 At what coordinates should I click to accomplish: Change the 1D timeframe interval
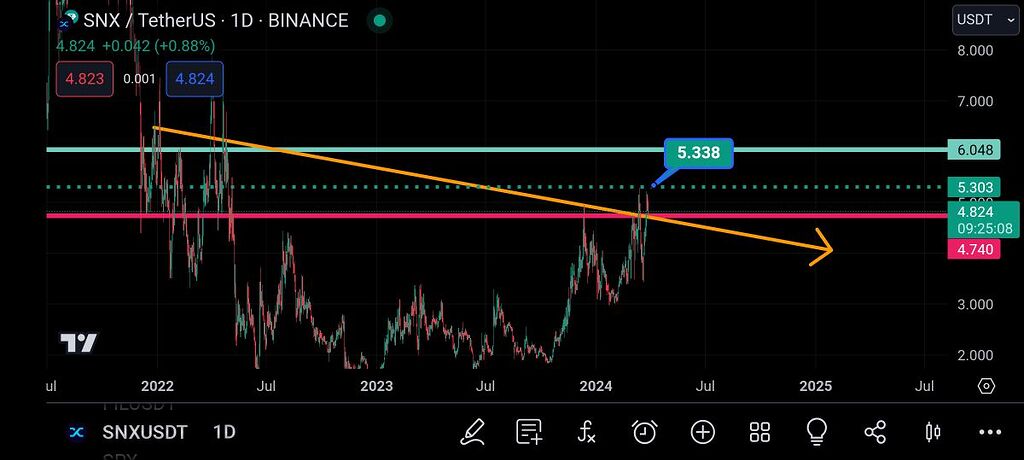224,432
